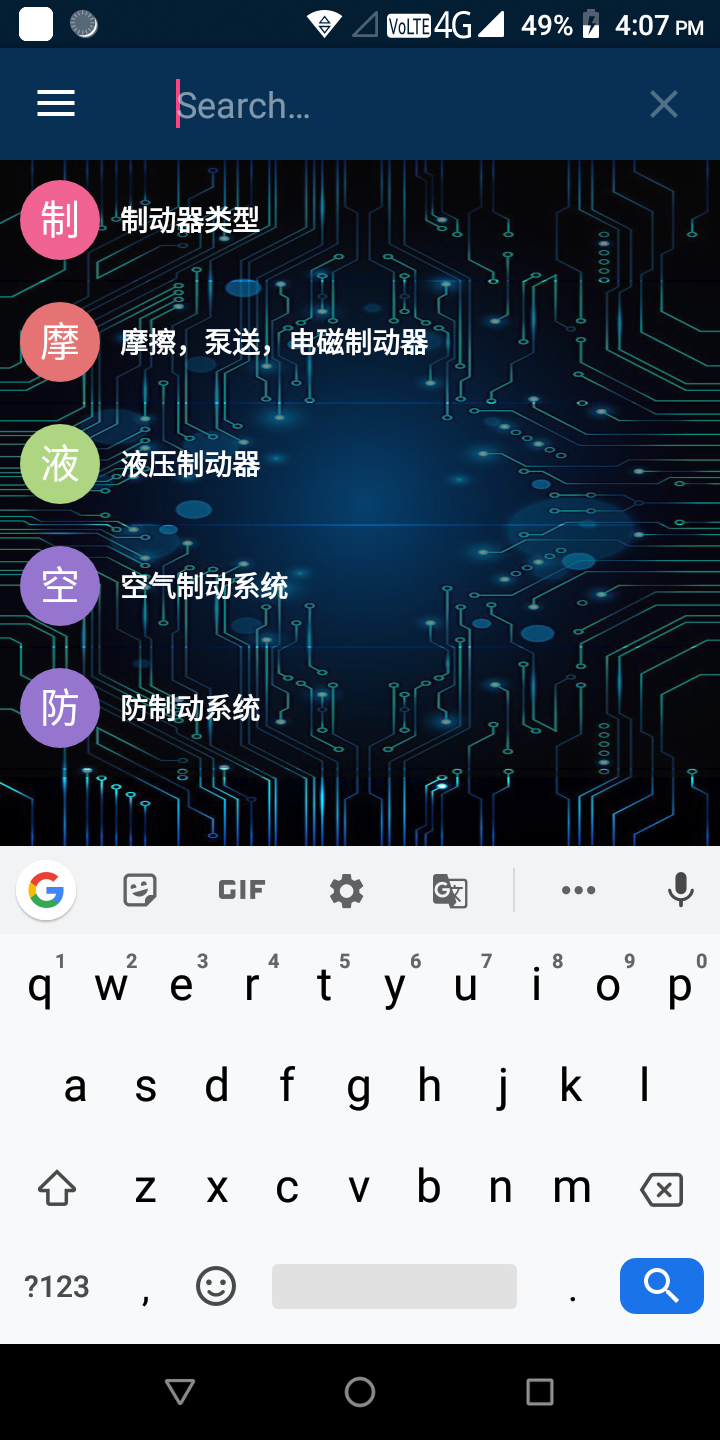Start voice typing with the microphone icon
Screen dimensions: 720x1440
tap(680, 890)
